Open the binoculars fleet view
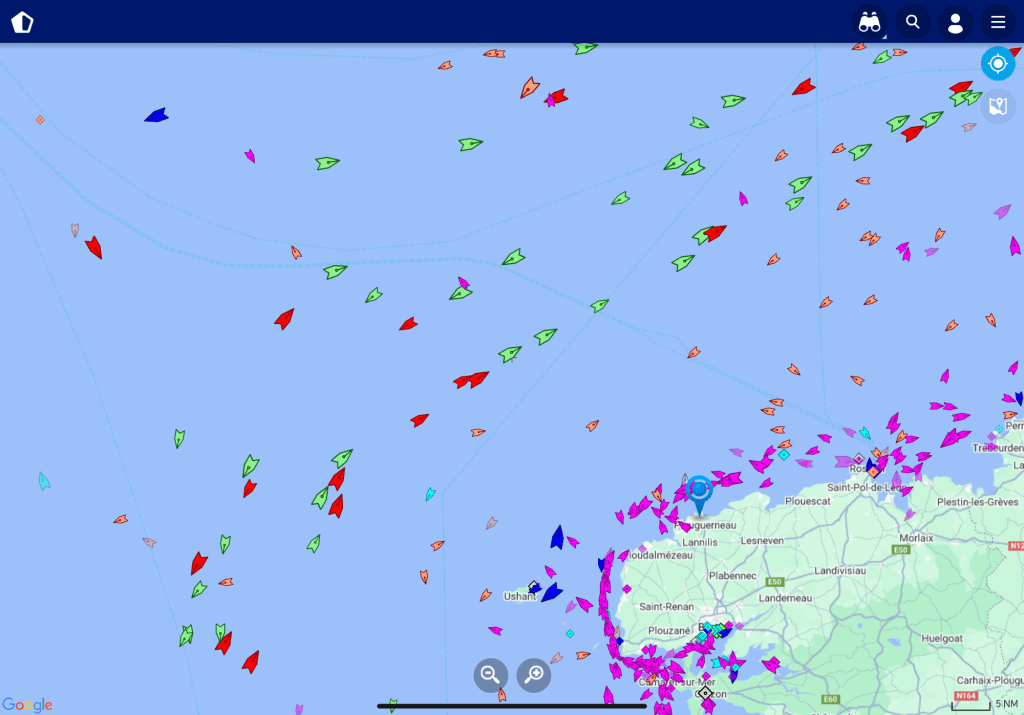This screenshot has height=715, width=1024. (x=869, y=22)
